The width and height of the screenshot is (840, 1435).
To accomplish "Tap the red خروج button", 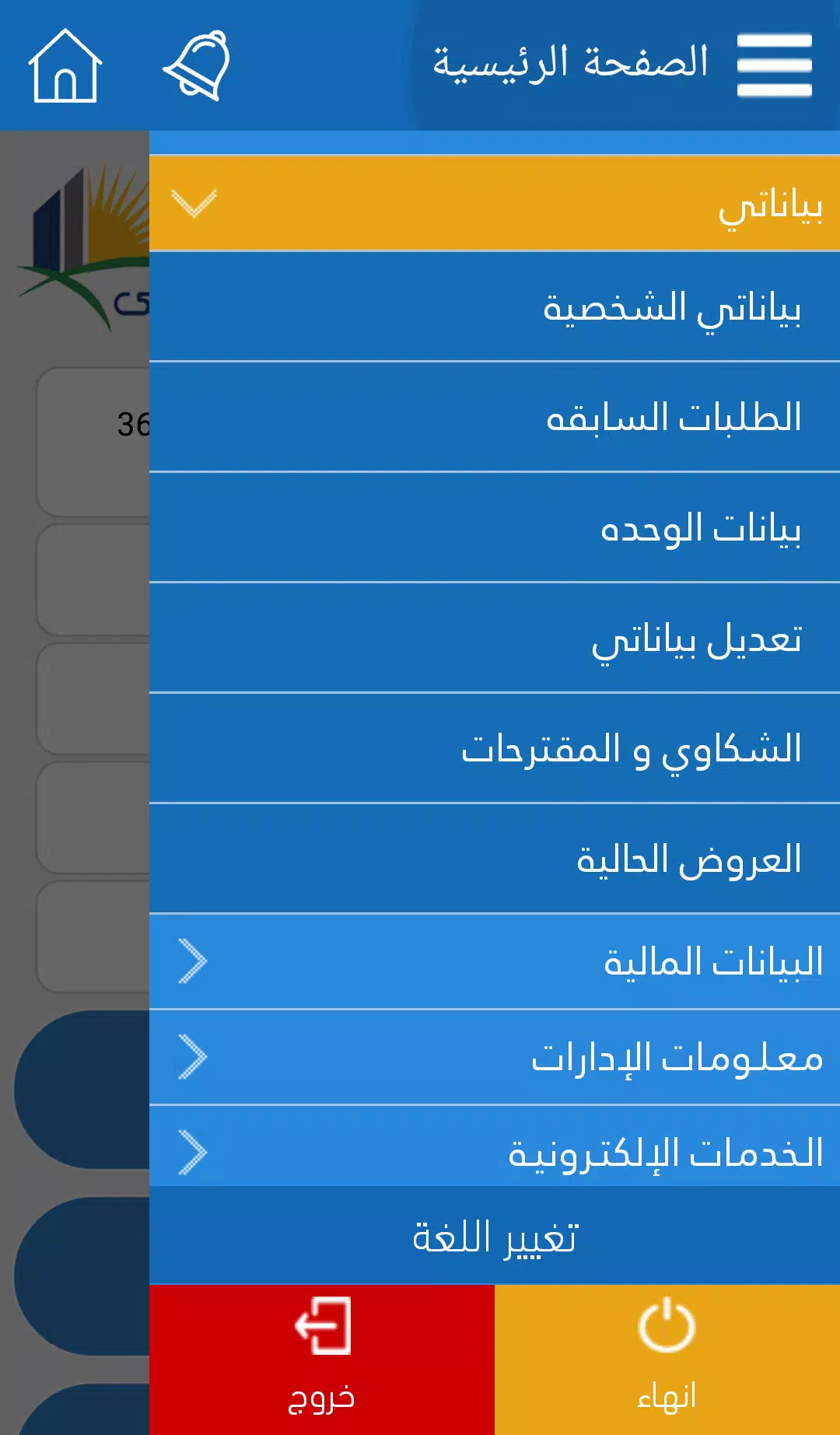I will 321,1359.
